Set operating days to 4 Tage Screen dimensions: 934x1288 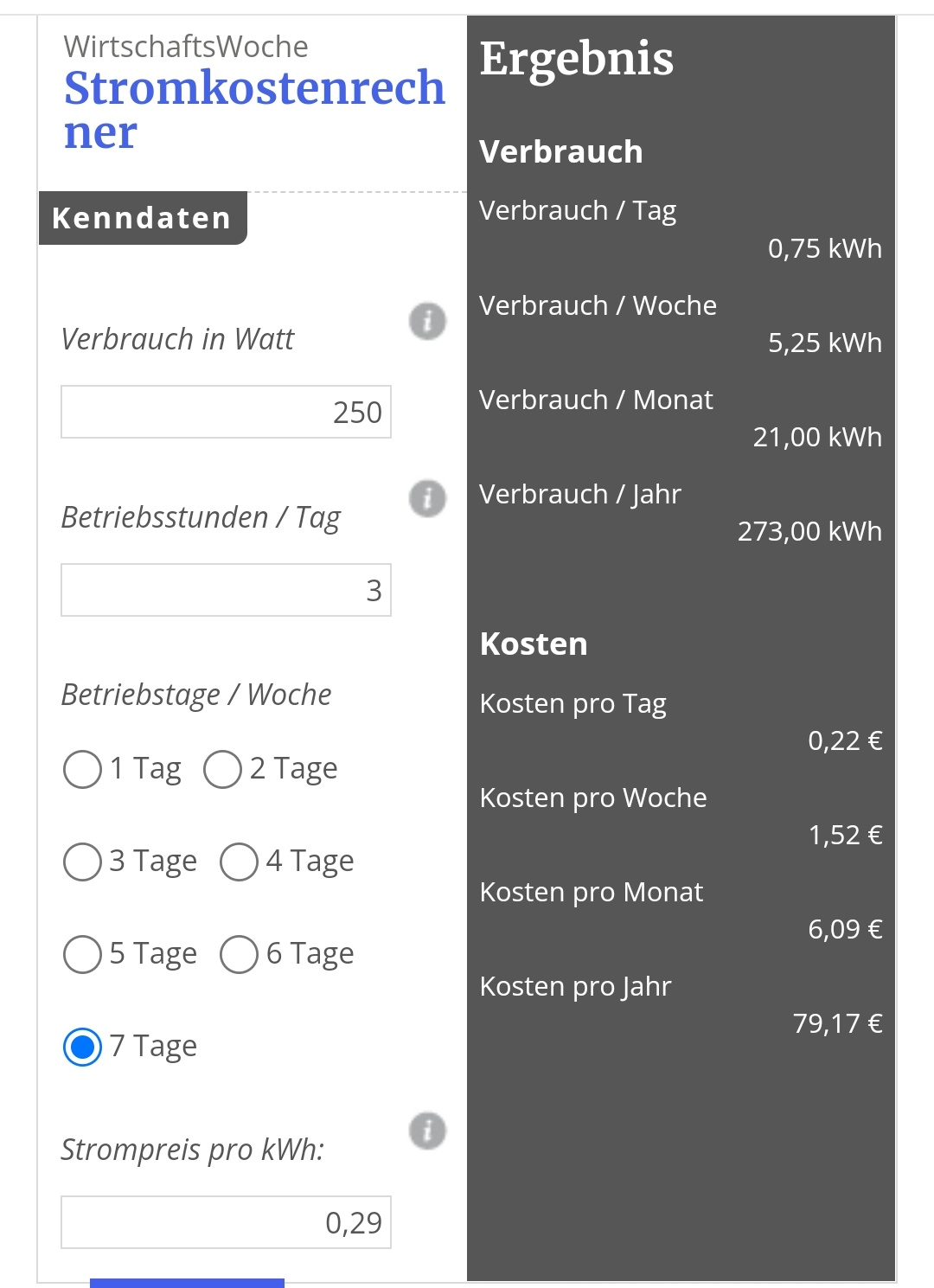(239, 862)
